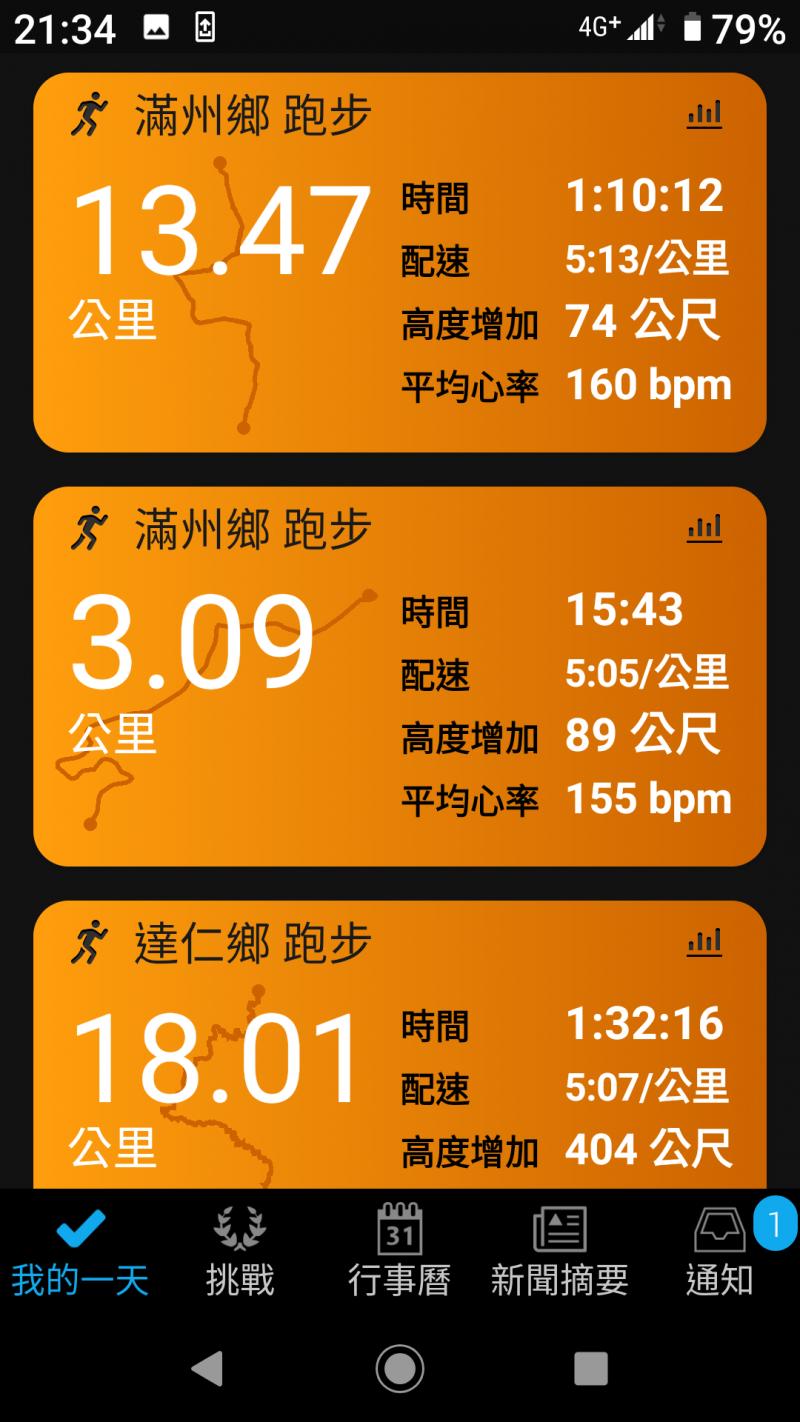Switch to the 我的一天 tab
The height and width of the screenshot is (1422, 800).
[80, 1250]
